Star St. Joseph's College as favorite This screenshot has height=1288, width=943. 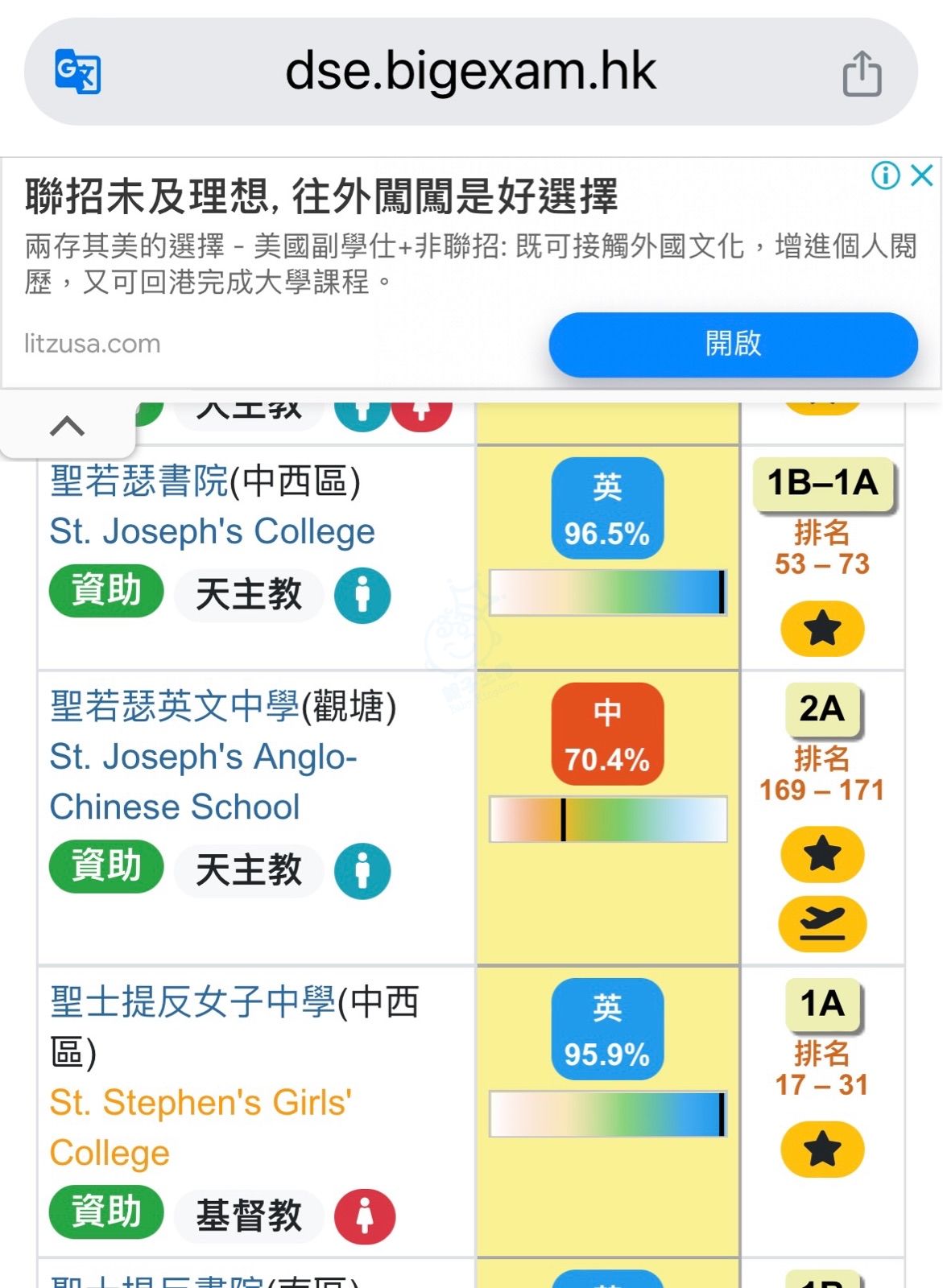click(821, 629)
